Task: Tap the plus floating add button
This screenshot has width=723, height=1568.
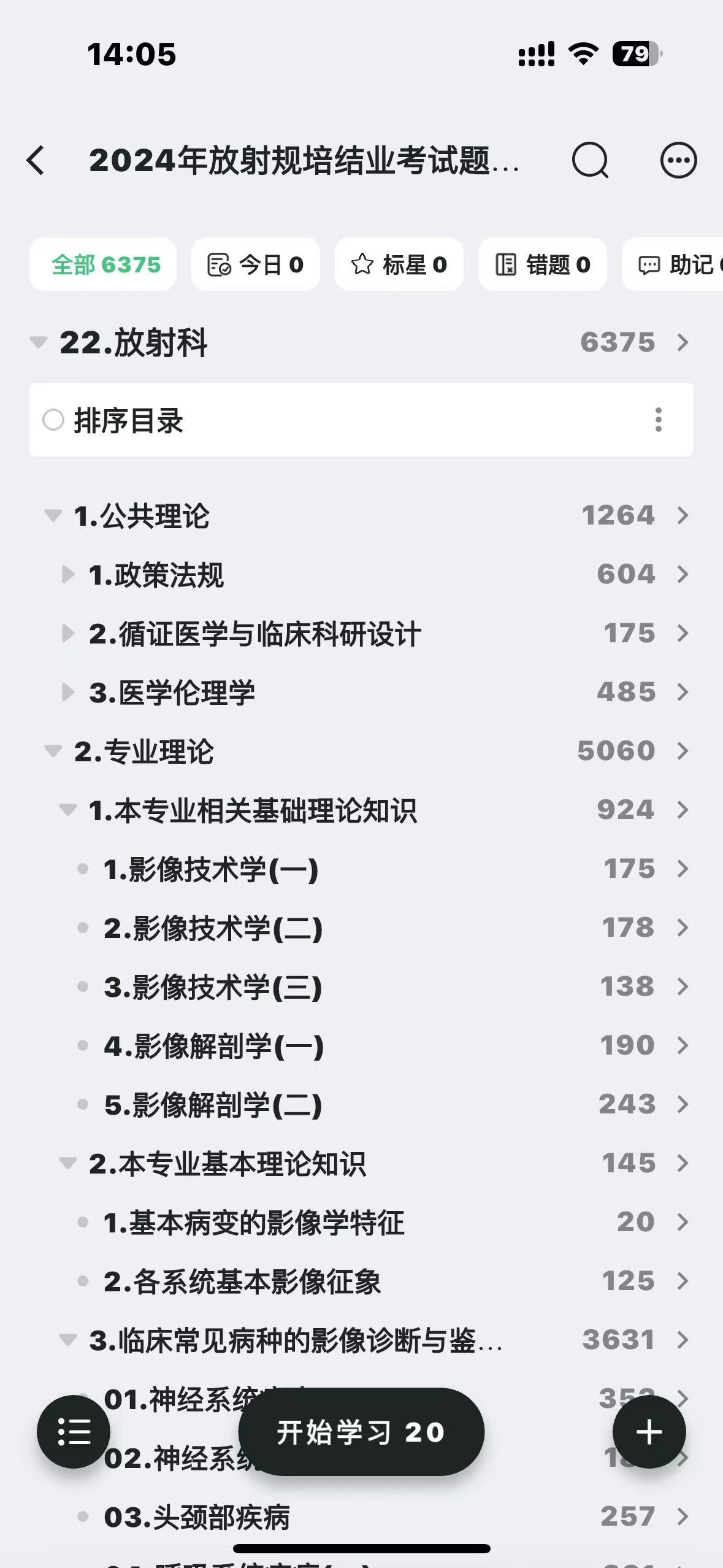Action: point(649,1432)
